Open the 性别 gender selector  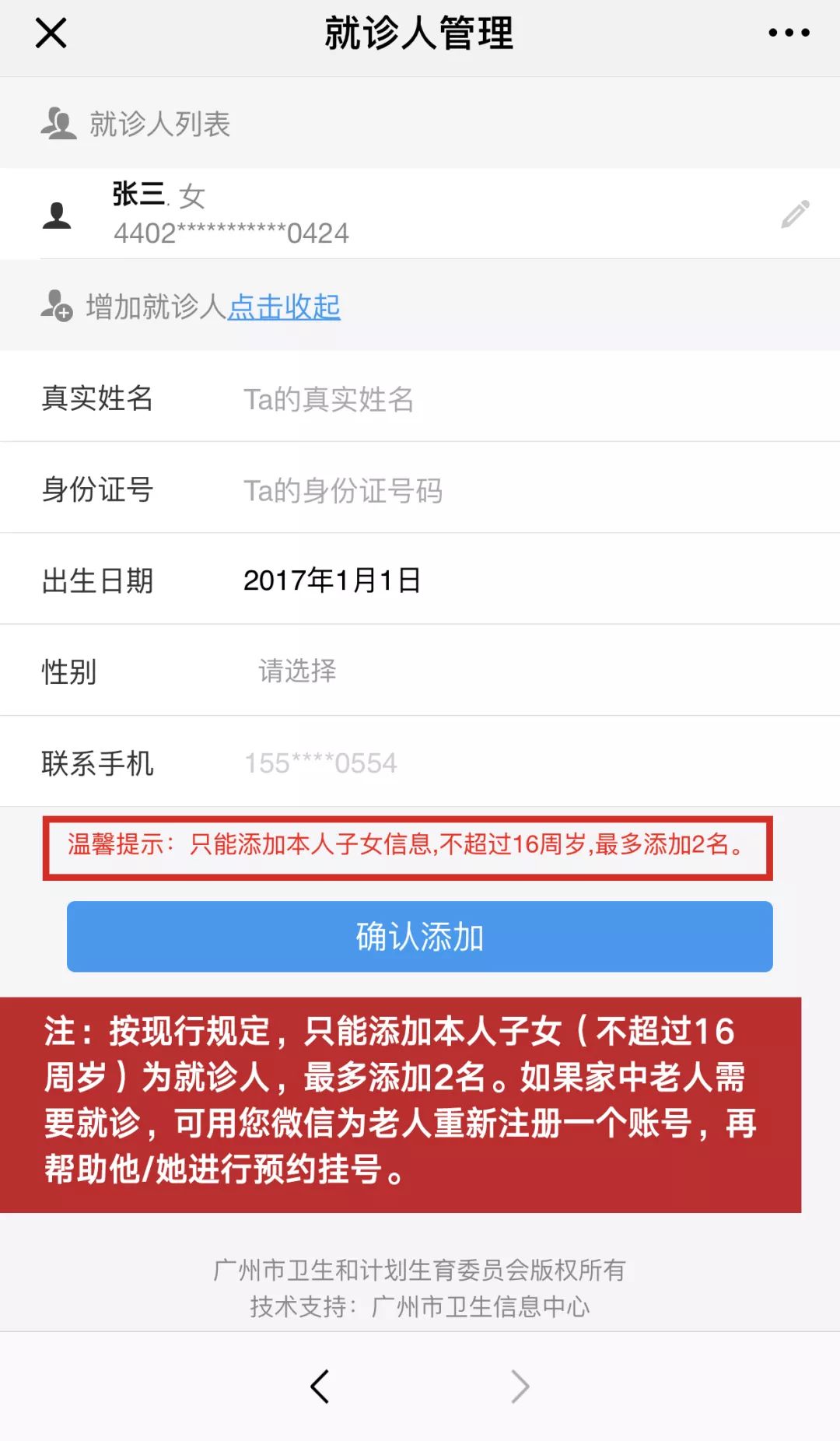(x=420, y=670)
